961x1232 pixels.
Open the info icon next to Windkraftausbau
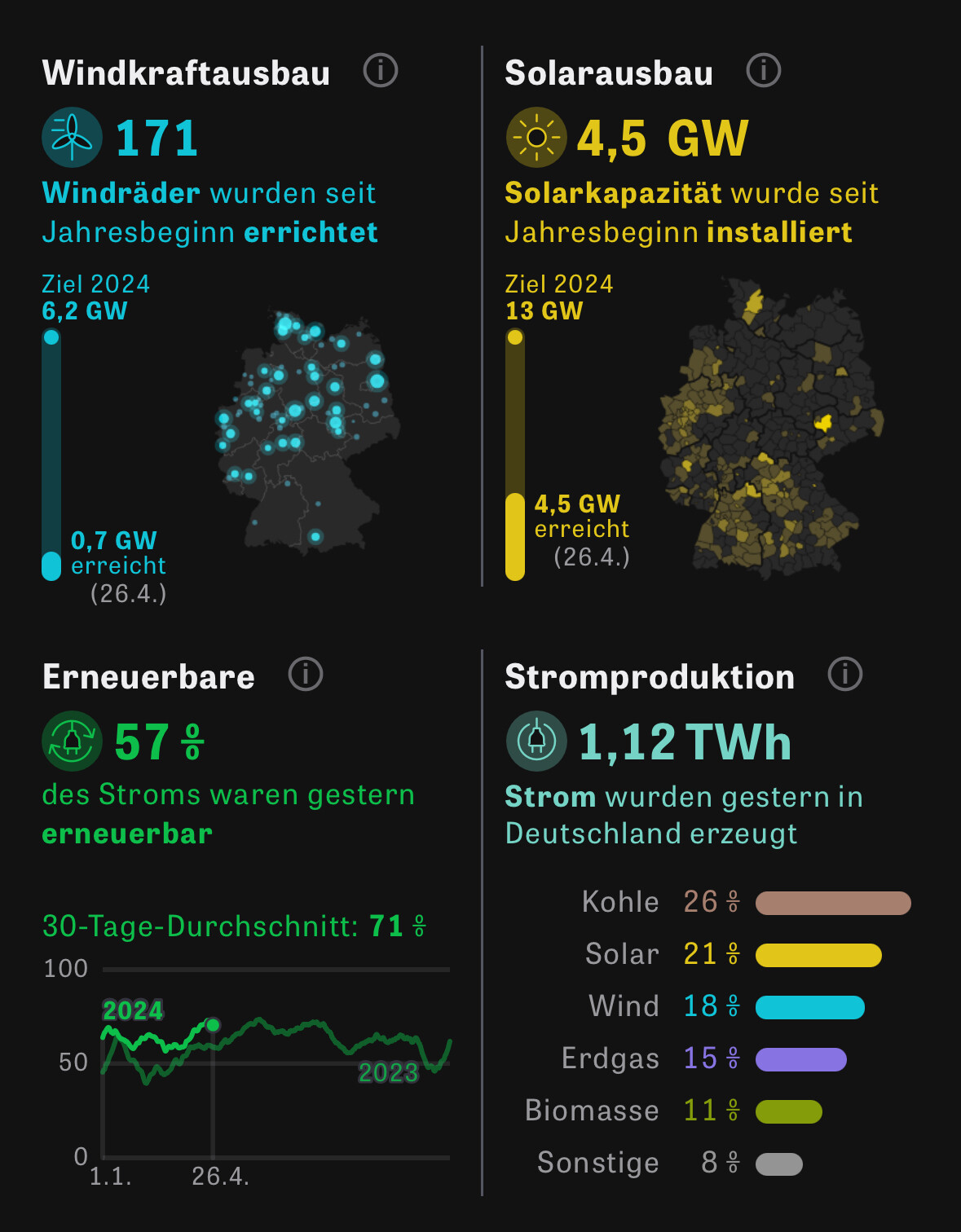click(x=381, y=71)
